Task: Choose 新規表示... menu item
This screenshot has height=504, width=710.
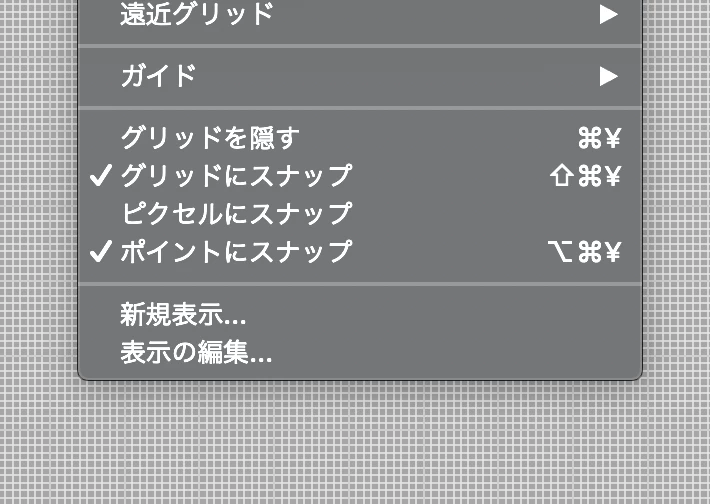Action: [x=184, y=316]
